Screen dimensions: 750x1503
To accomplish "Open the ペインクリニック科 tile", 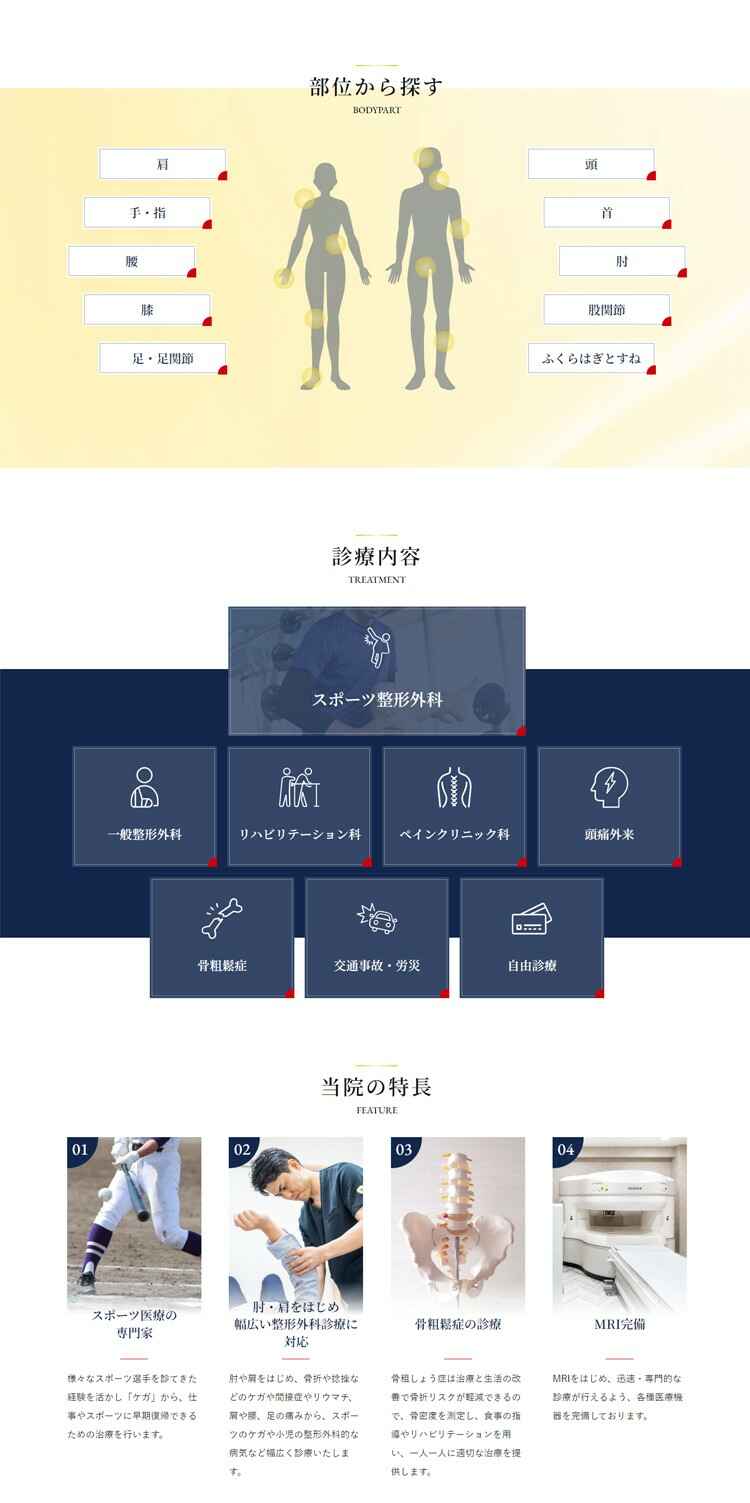I will [x=454, y=806].
